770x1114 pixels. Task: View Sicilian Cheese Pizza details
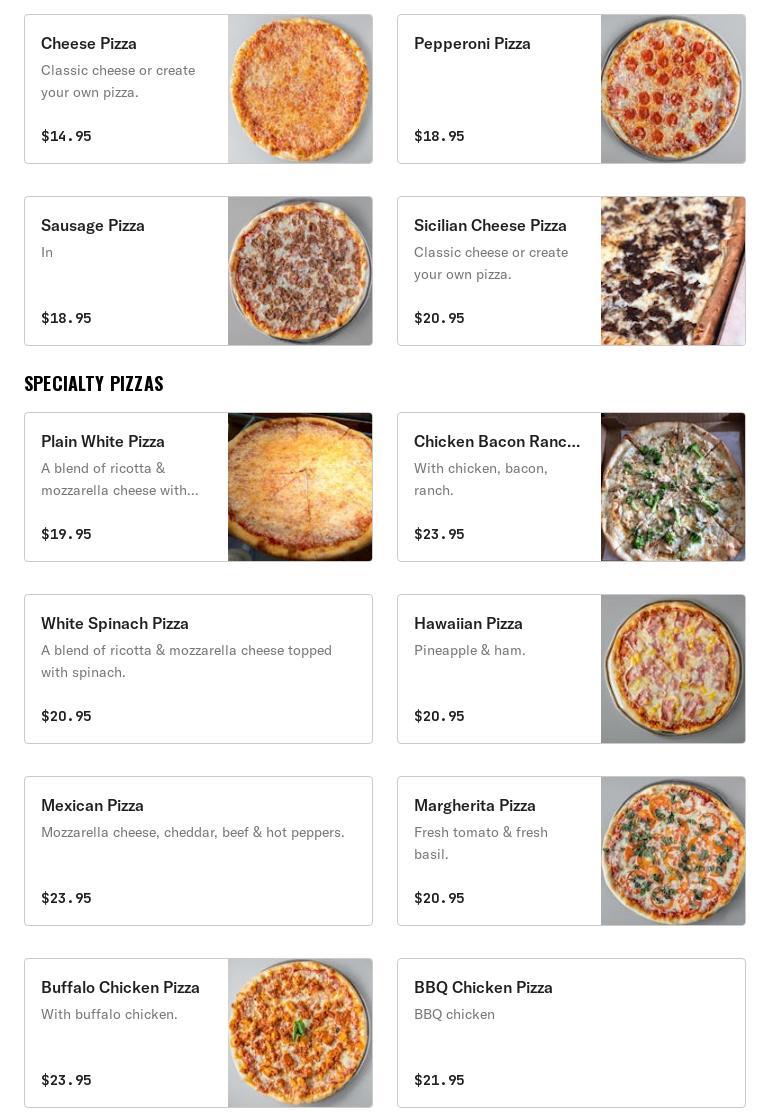(571, 271)
